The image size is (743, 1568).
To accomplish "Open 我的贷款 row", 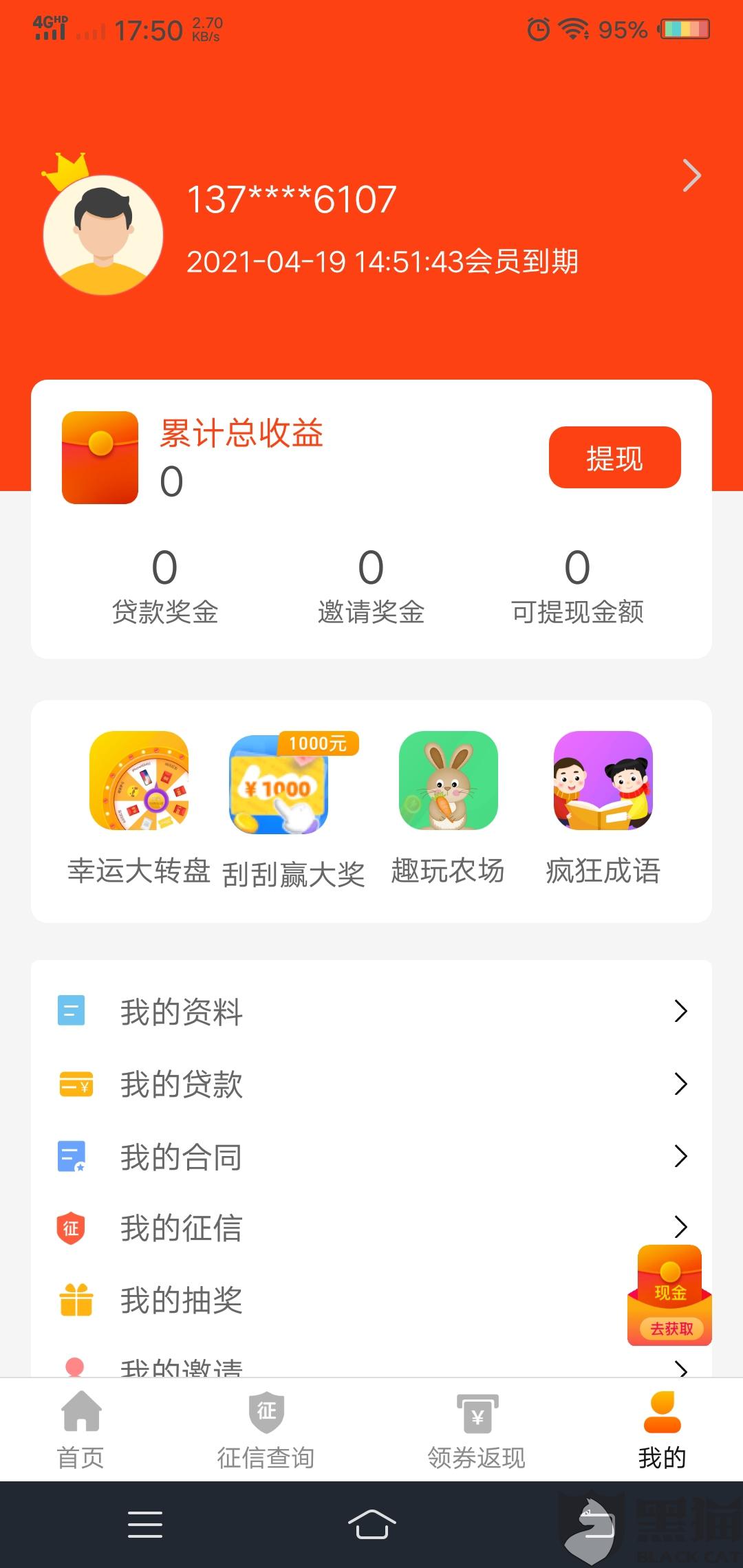I will click(x=371, y=1084).
